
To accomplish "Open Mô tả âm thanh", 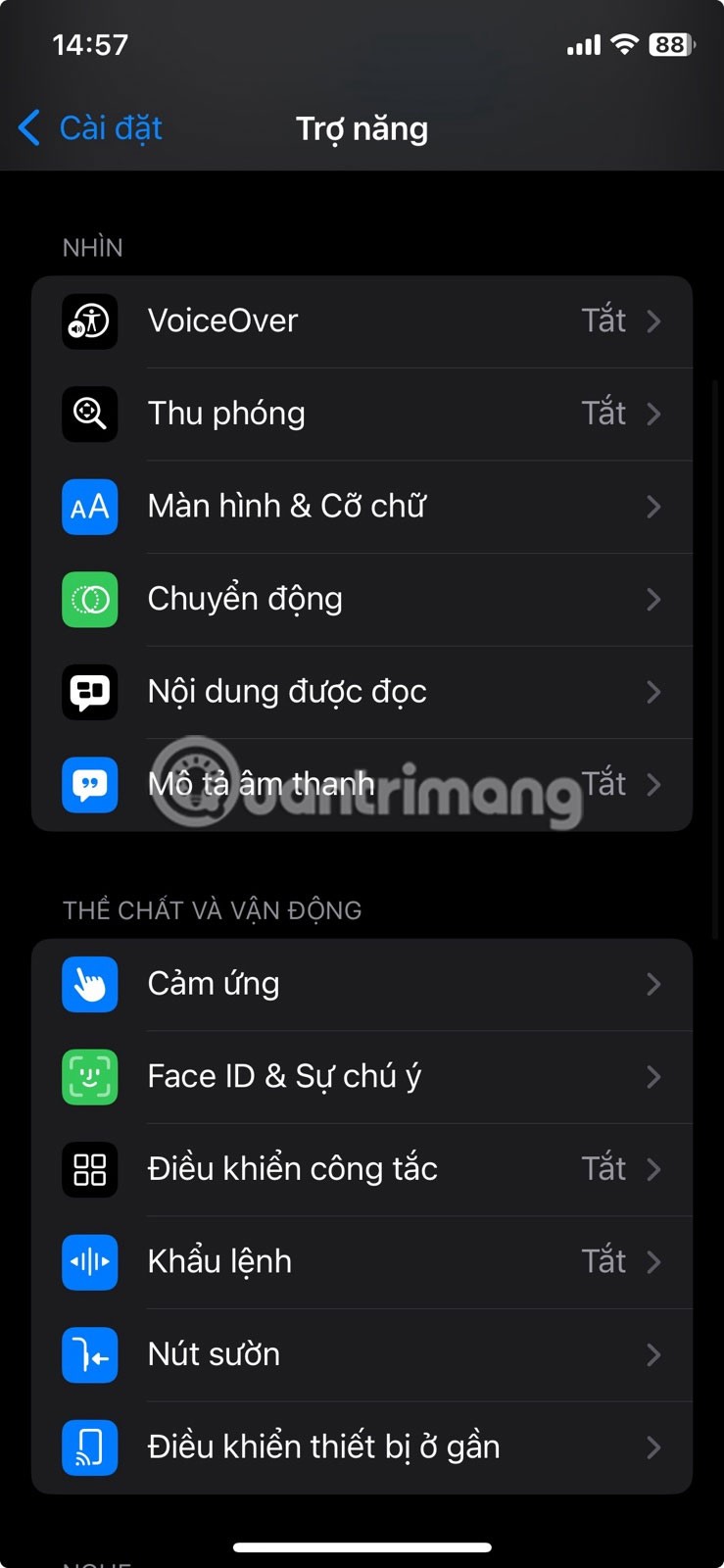I will 362,784.
